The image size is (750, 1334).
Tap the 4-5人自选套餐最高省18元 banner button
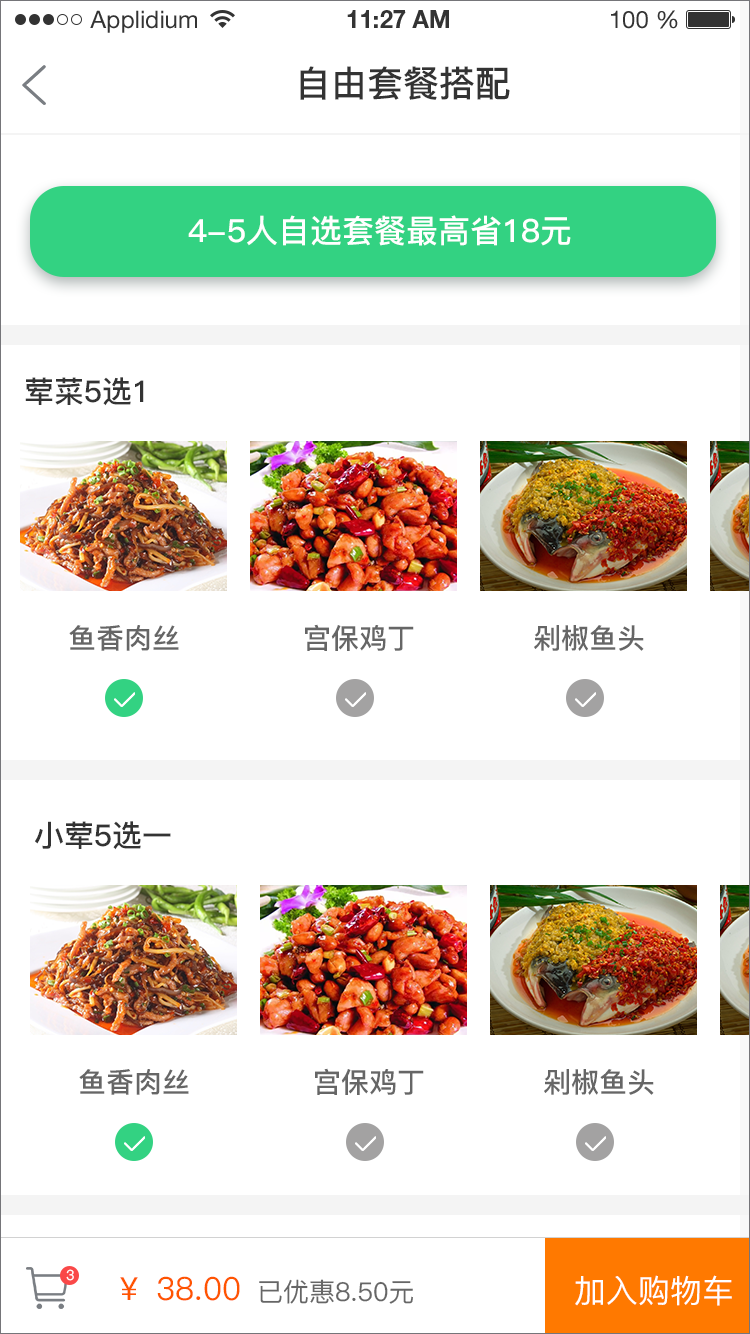pos(373,231)
